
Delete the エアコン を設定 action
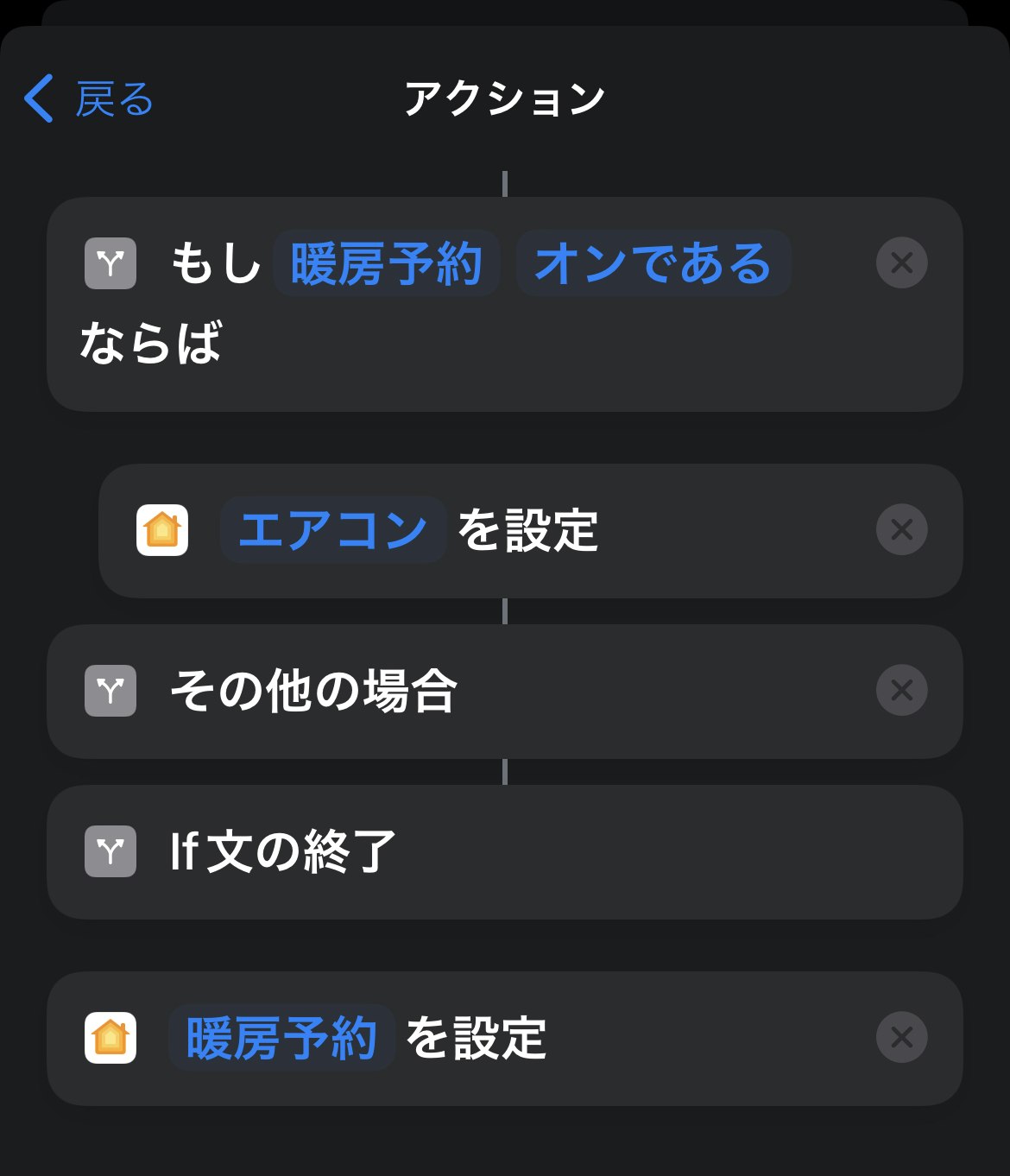901,529
